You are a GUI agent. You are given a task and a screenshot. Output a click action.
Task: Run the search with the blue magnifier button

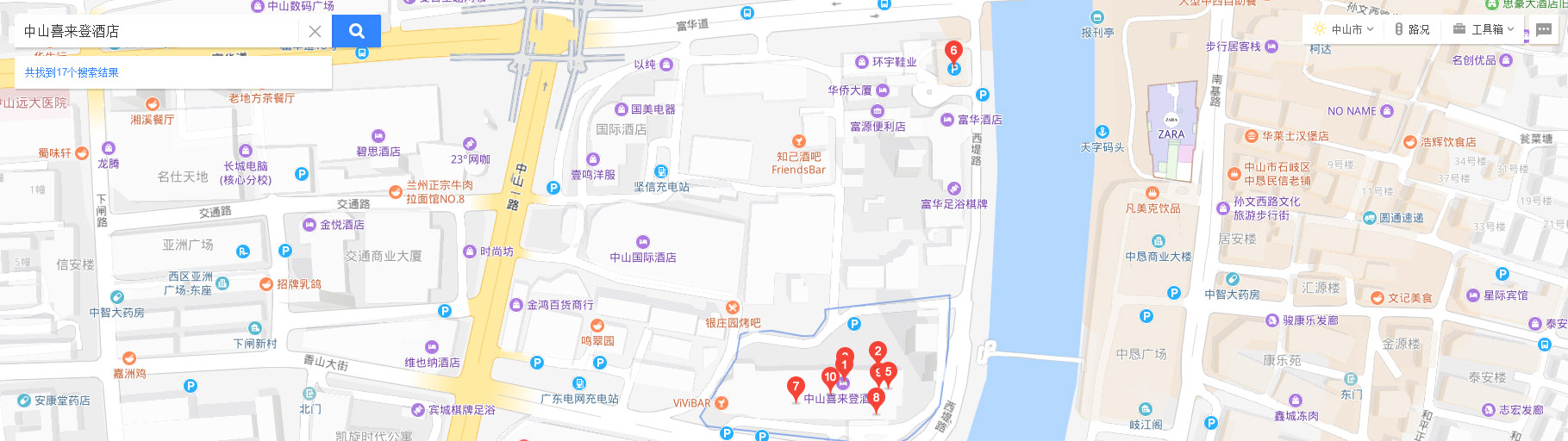pyautogui.click(x=356, y=31)
